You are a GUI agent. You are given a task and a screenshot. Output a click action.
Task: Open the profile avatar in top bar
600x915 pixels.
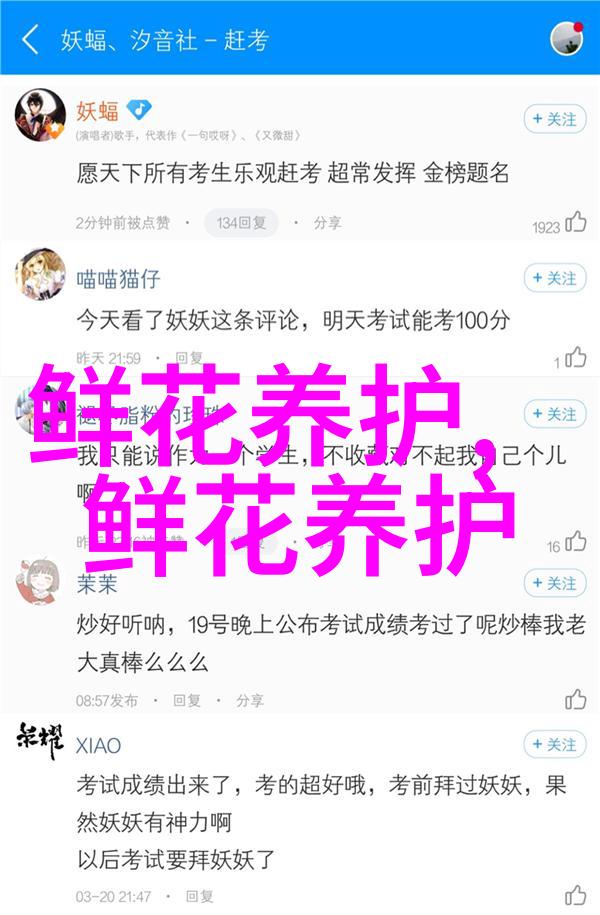pyautogui.click(x=566, y=39)
